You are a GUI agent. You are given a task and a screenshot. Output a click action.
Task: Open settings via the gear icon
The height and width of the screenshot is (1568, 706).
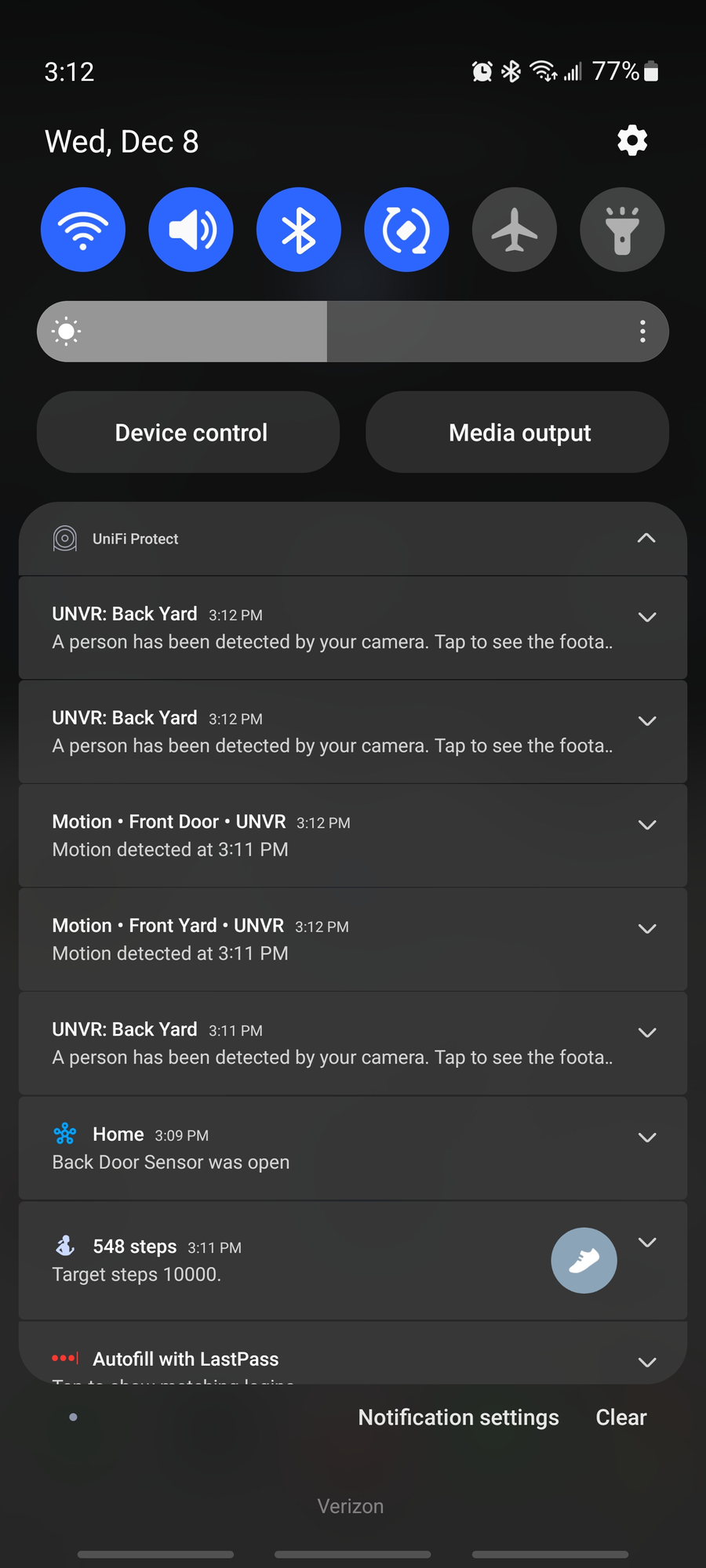[632, 141]
